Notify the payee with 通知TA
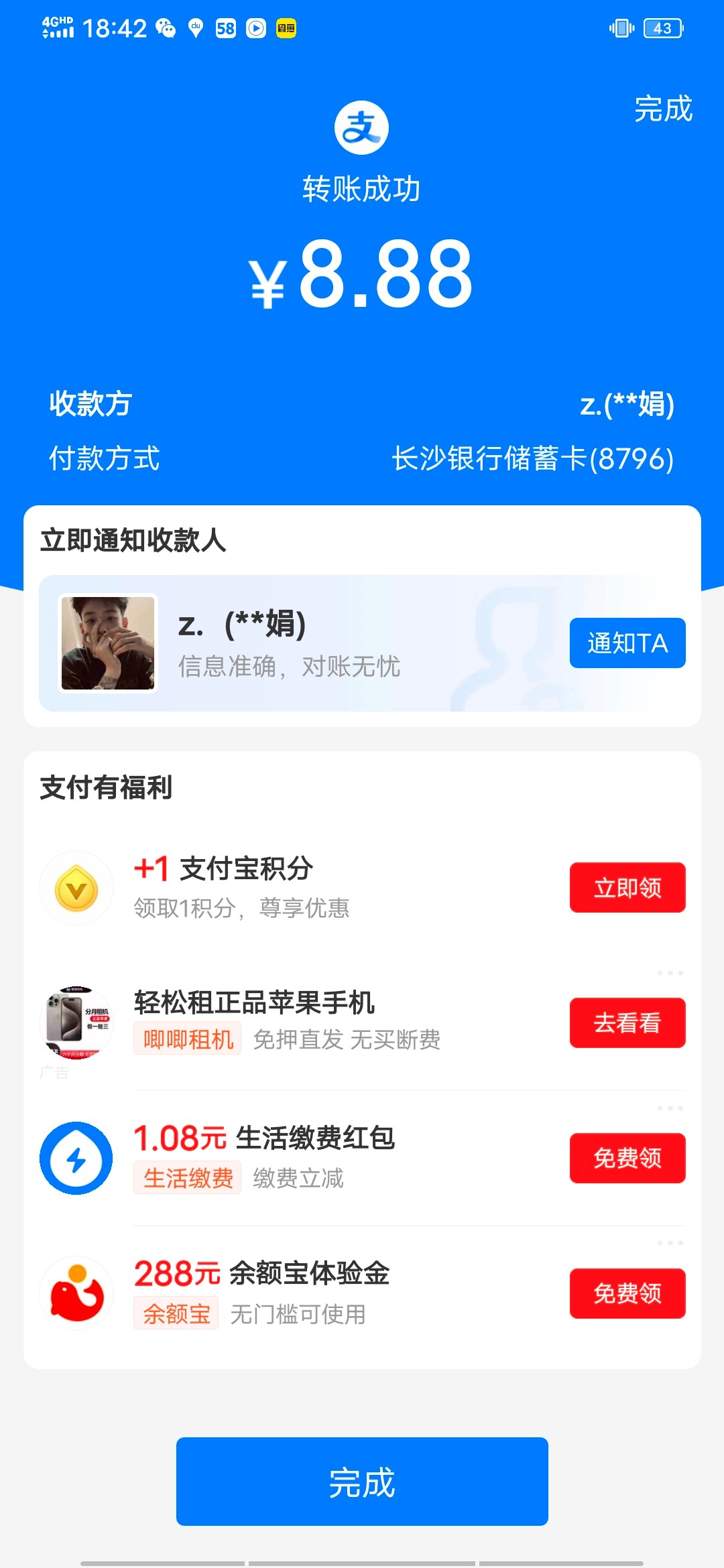The width and height of the screenshot is (724, 1568). pos(627,643)
